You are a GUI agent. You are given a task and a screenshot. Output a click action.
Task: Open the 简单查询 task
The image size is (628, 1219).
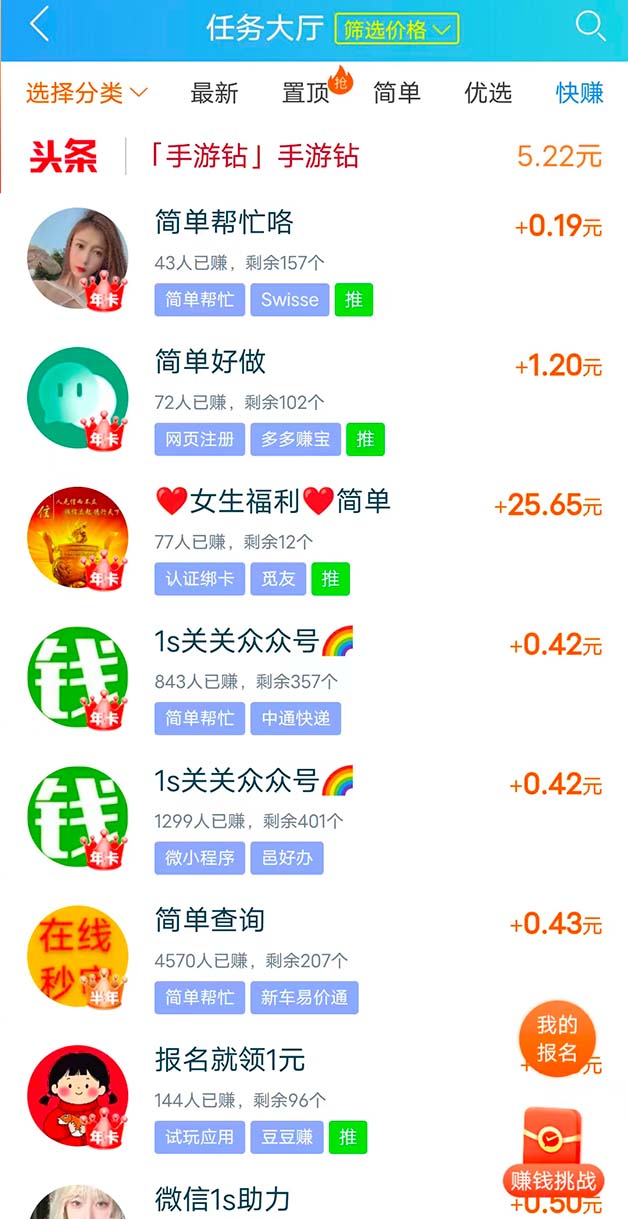point(210,919)
